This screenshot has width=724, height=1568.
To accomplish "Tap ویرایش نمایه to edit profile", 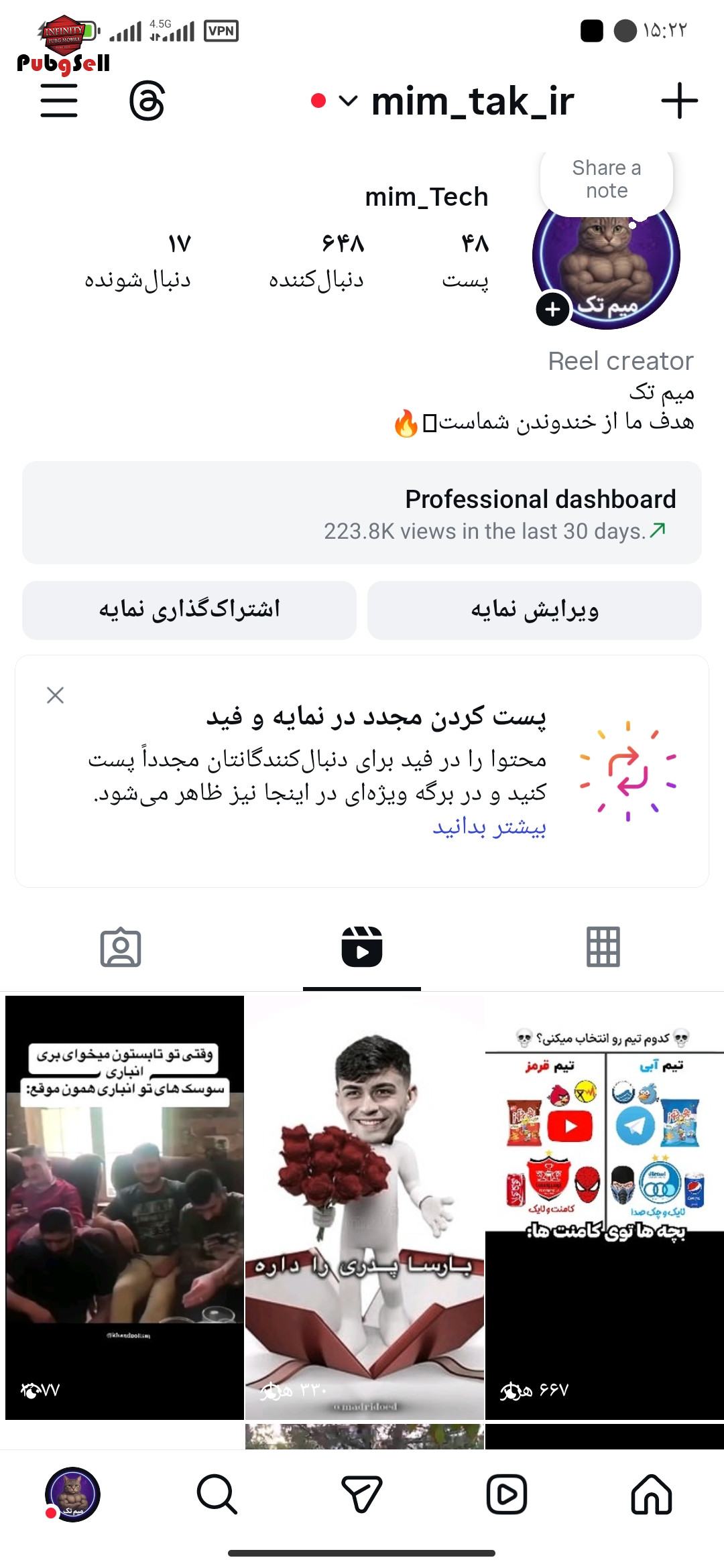I will [x=534, y=610].
